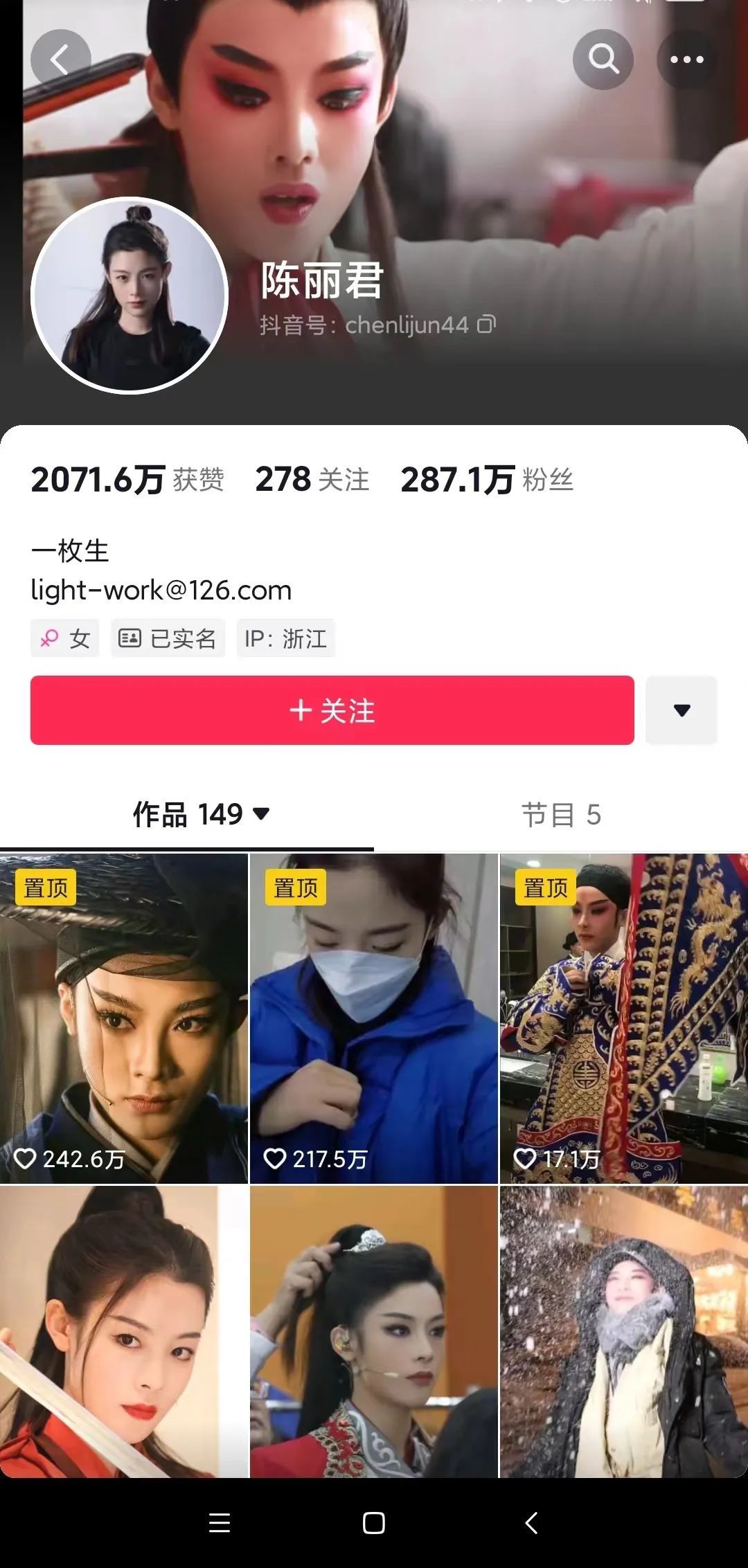Open pinned video with 242.6万 likes

point(123,1018)
